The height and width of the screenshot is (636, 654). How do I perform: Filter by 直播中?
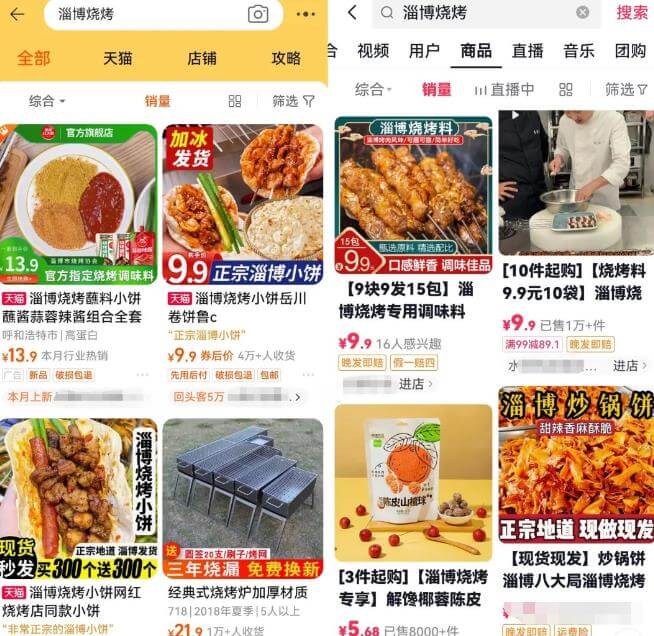click(x=504, y=89)
